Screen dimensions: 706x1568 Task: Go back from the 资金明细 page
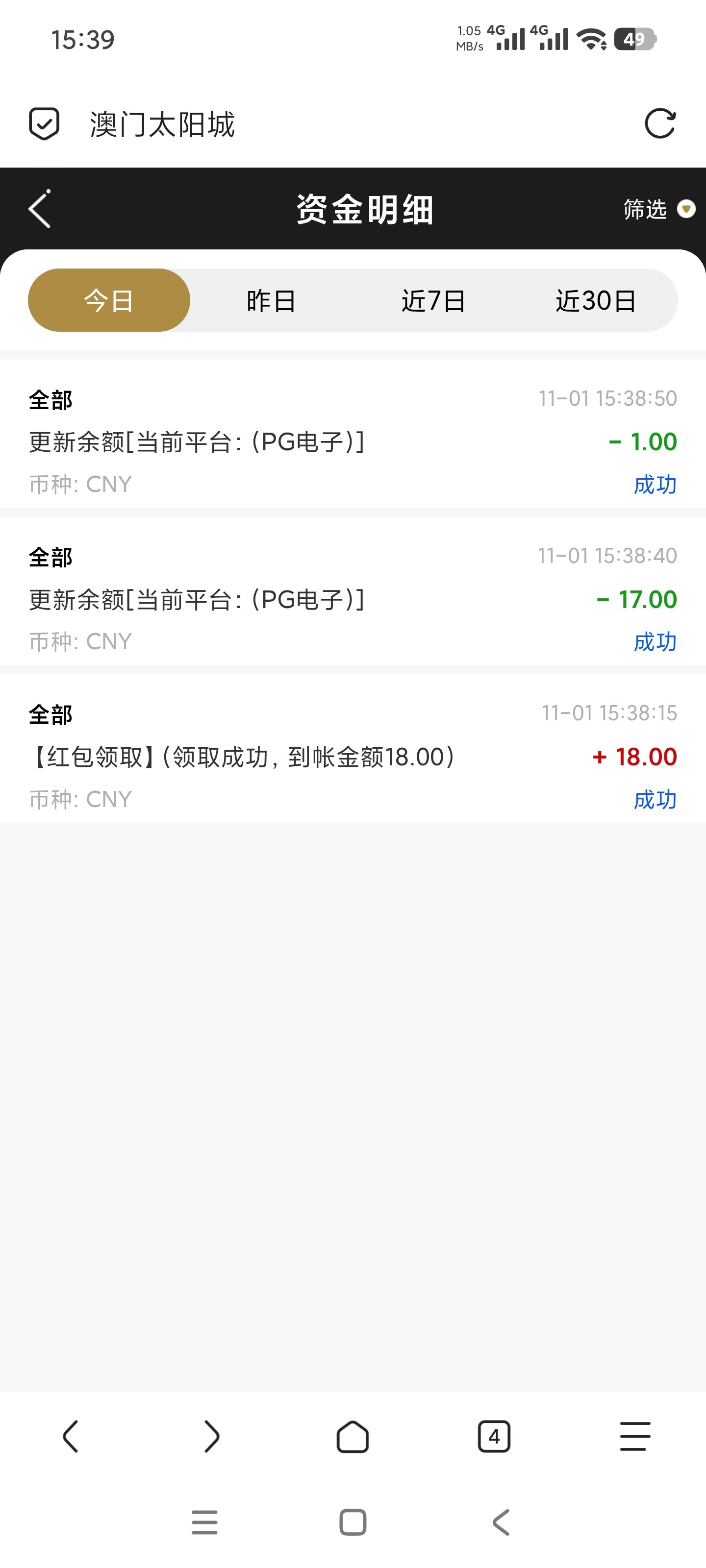point(40,209)
